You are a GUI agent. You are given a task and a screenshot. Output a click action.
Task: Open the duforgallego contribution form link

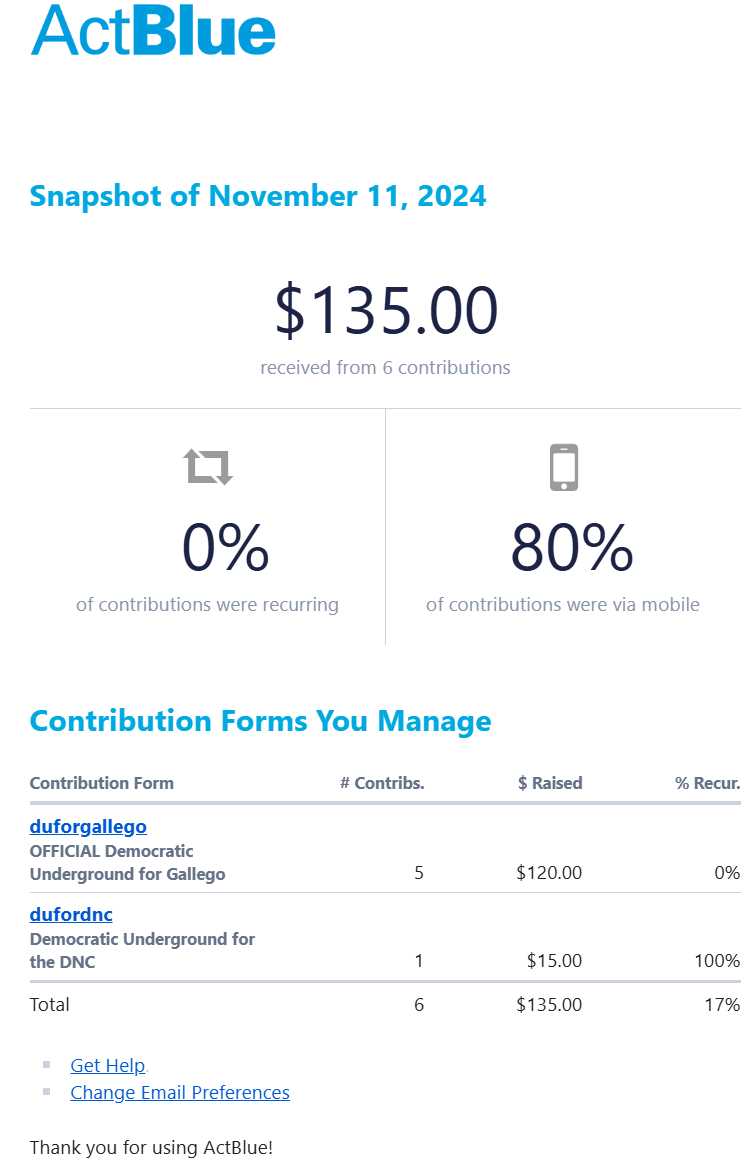(88, 827)
